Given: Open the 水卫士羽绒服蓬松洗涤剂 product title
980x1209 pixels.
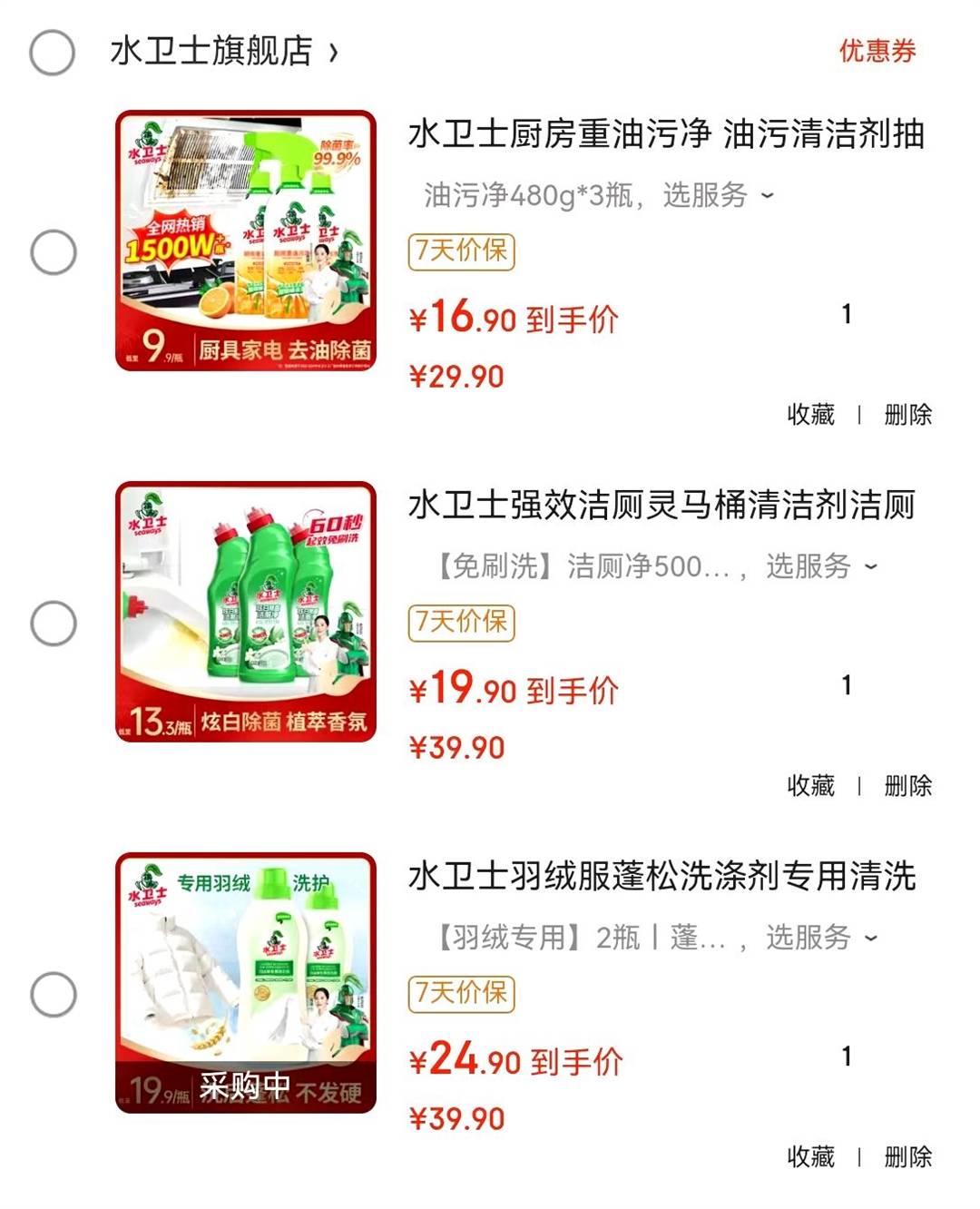Looking at the screenshot, I should 661,877.
